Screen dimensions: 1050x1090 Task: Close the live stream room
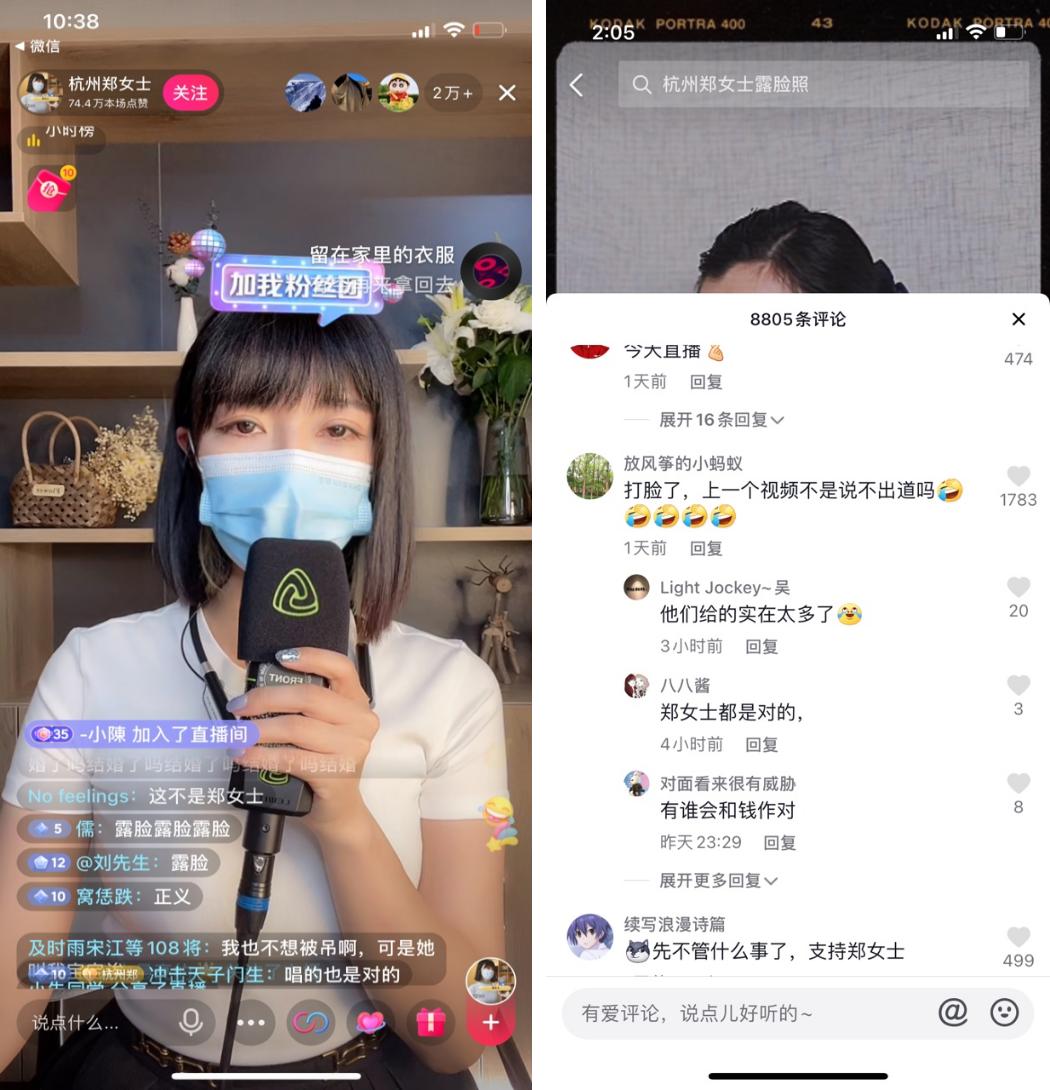(x=507, y=93)
